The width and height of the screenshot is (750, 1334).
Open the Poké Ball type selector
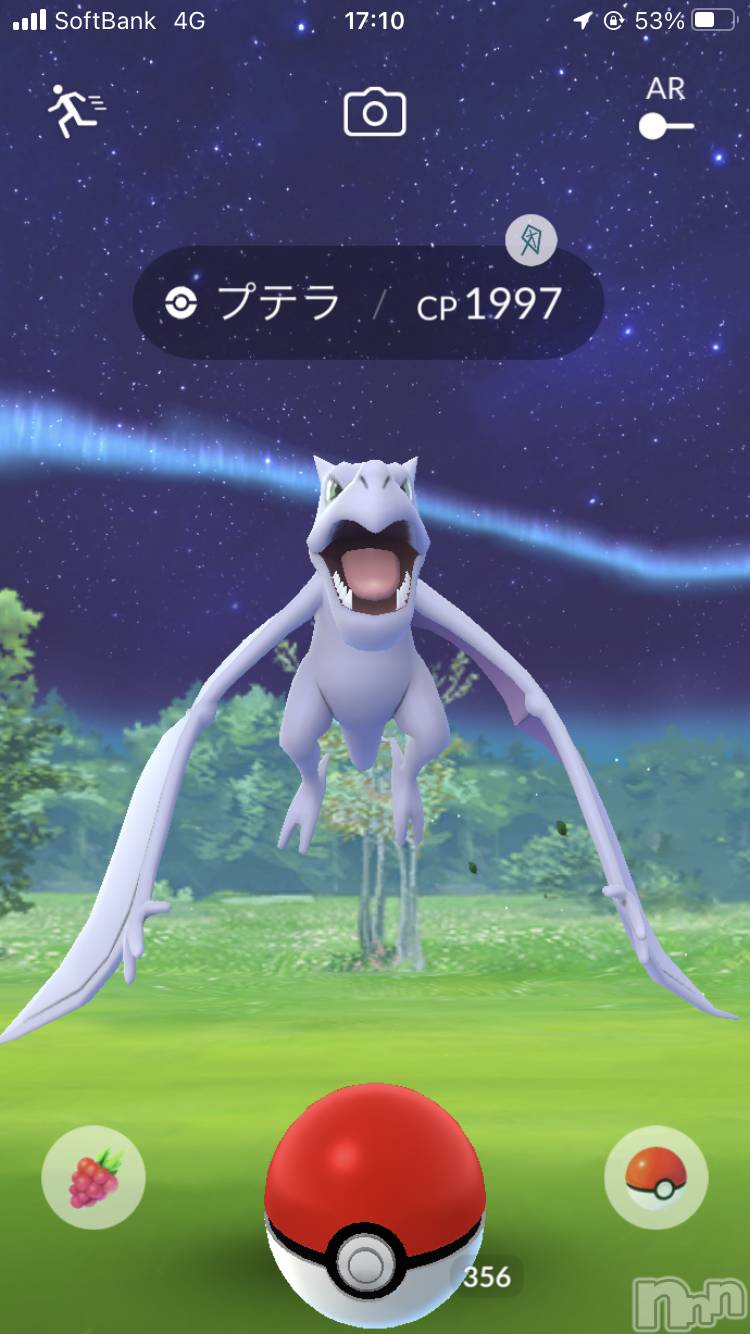[656, 1178]
